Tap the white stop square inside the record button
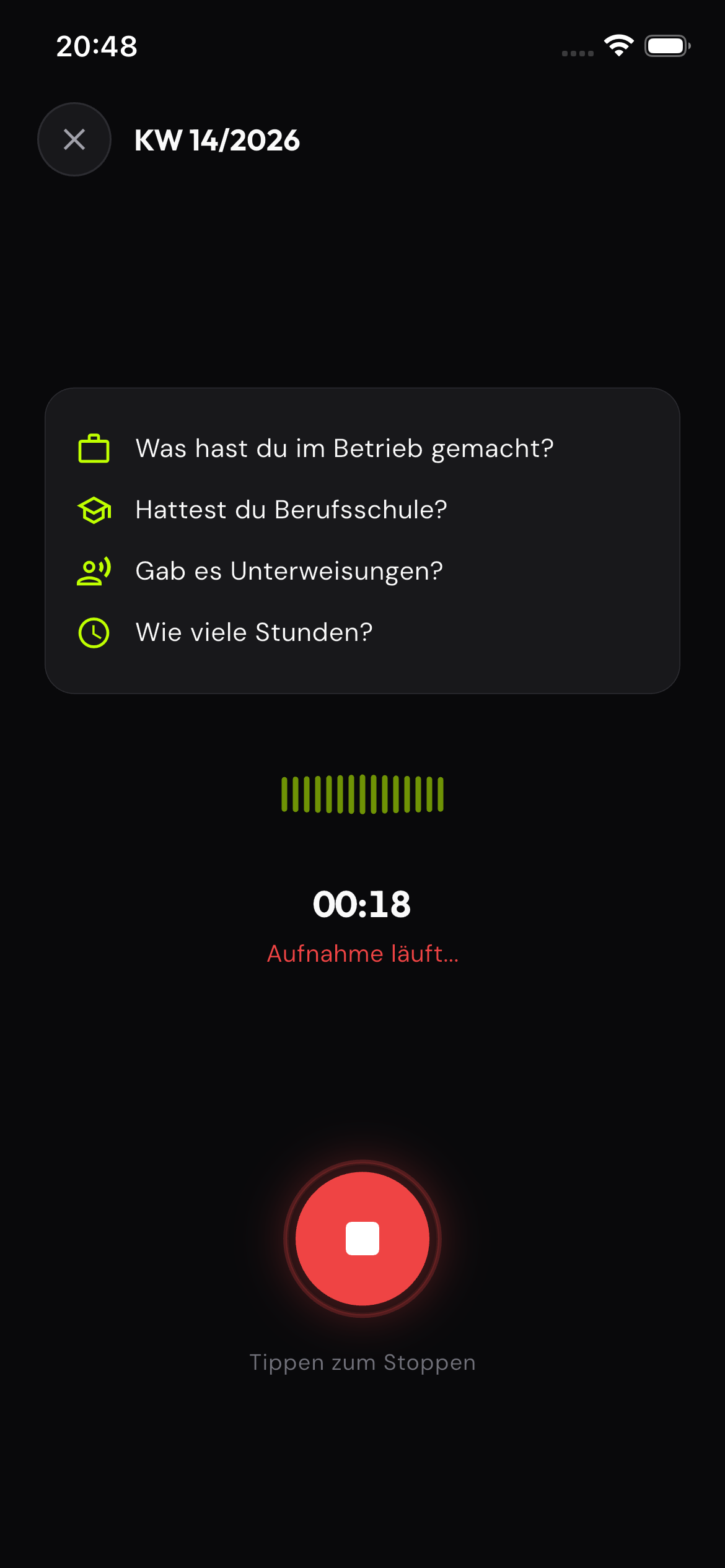The height and width of the screenshot is (1568, 725). 362,1239
